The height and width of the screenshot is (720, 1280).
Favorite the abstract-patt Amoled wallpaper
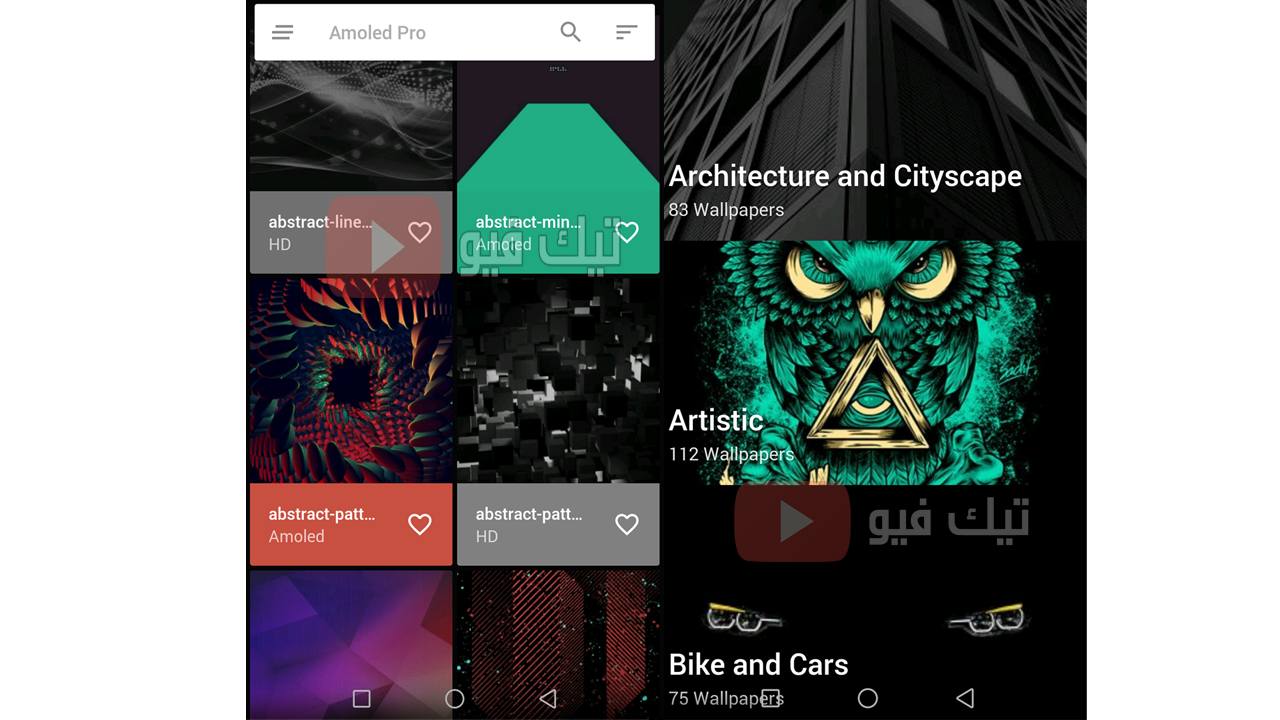pos(420,524)
